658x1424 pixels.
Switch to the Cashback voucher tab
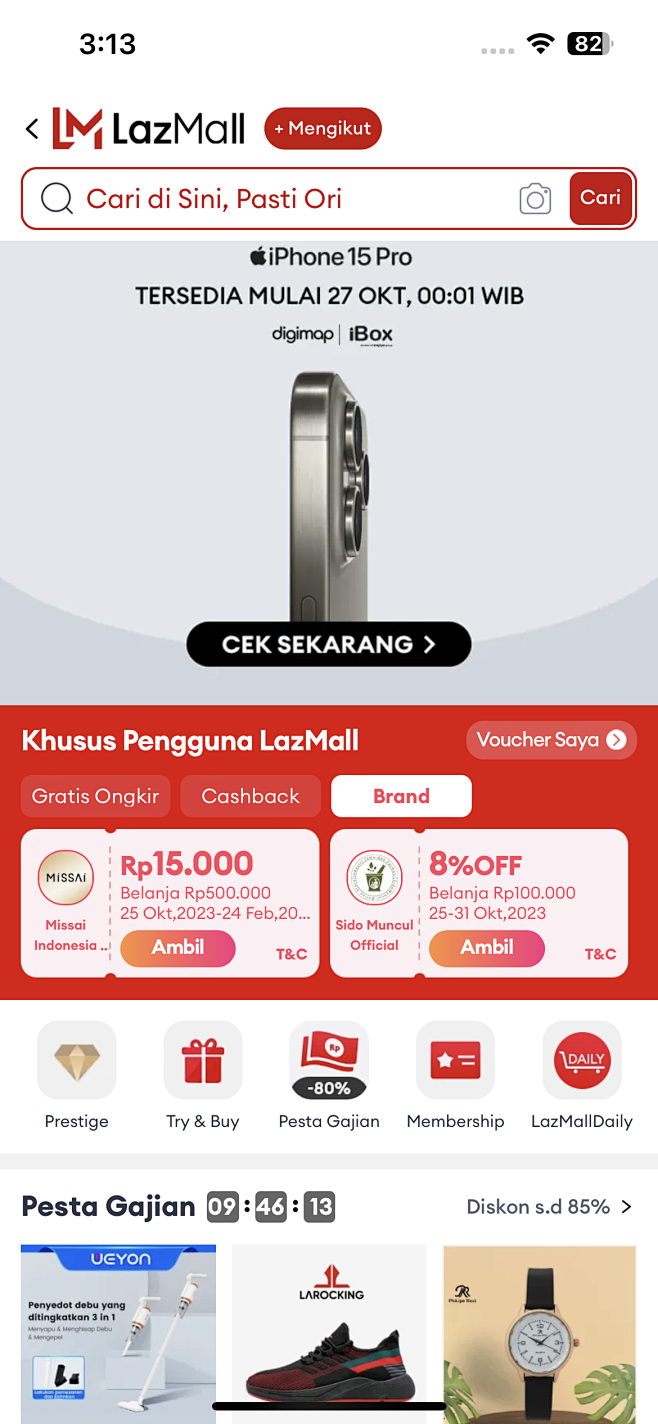tap(251, 796)
